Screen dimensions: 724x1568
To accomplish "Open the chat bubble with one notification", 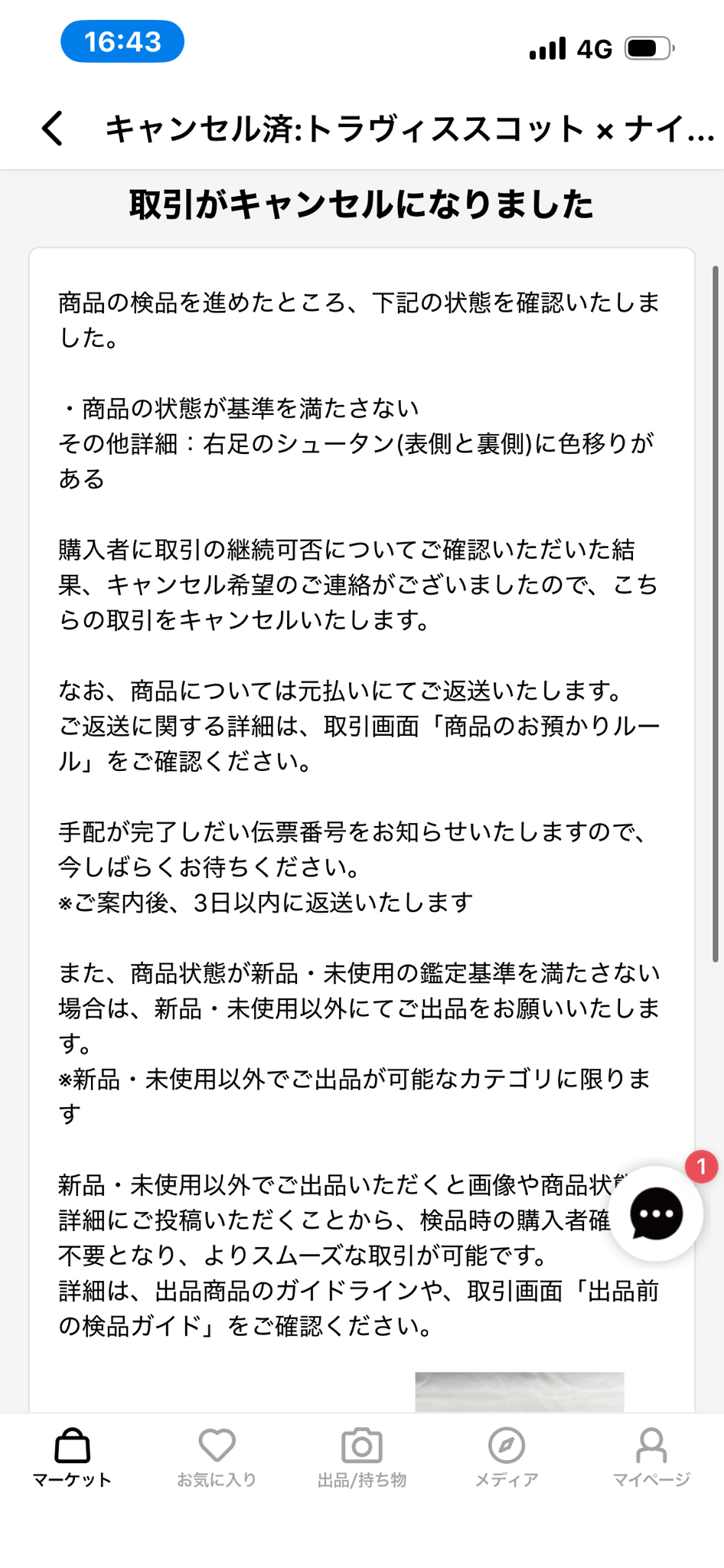I will pyautogui.click(x=656, y=1213).
